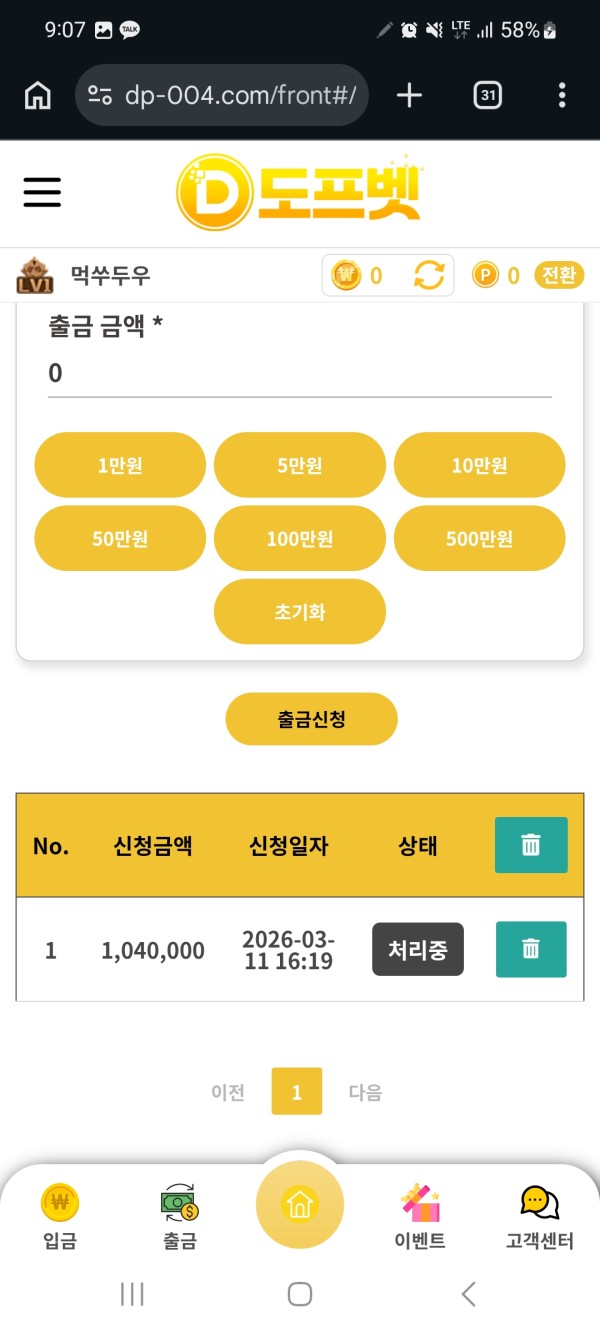The width and height of the screenshot is (600, 1333).
Task: Refresh the balance with the sync icon
Action: point(429,275)
